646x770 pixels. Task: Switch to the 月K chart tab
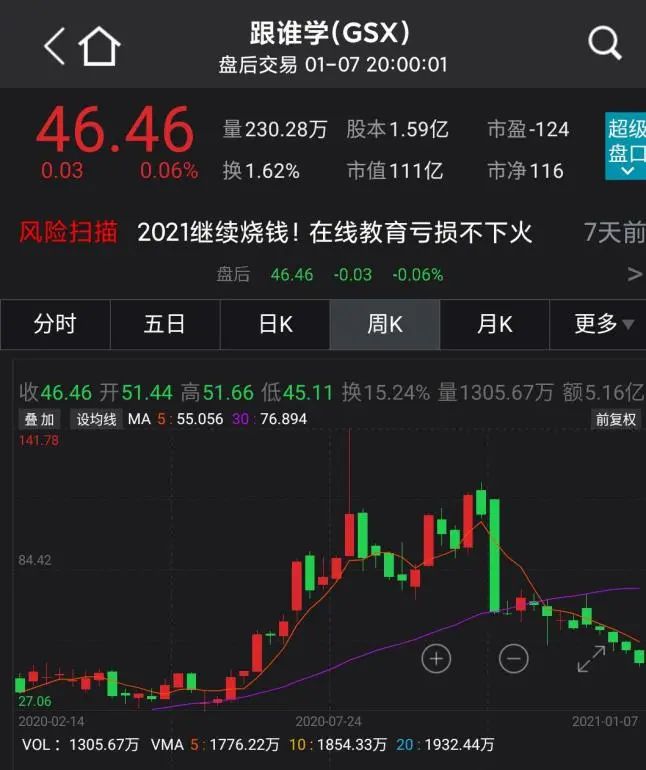[x=494, y=324]
